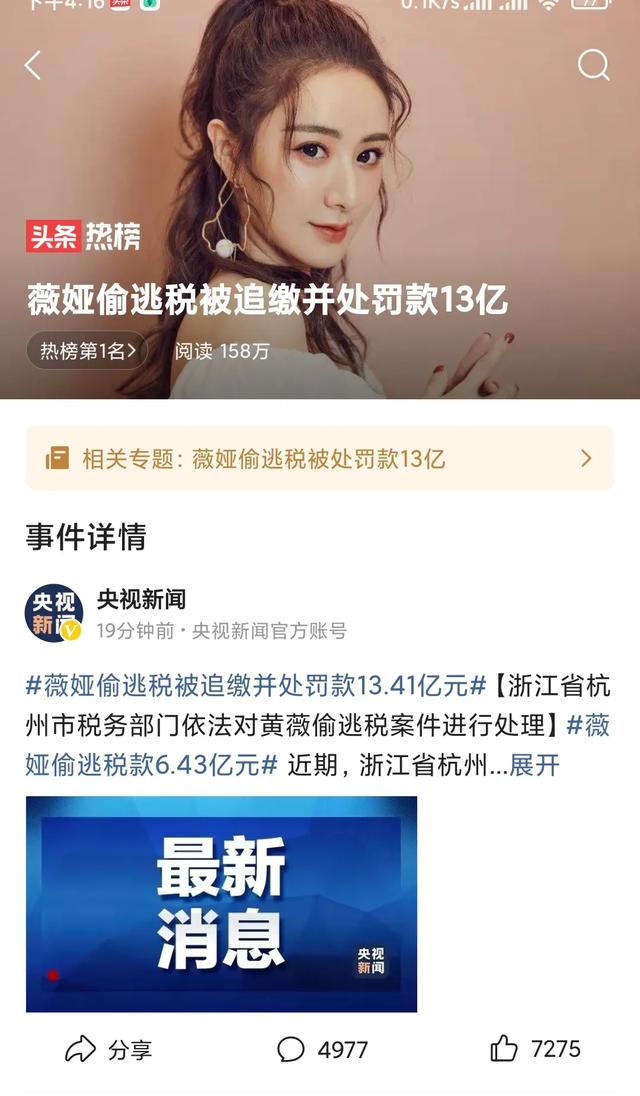
Task: Share the 央视新闻 post via 分享
Action: 108,1049
